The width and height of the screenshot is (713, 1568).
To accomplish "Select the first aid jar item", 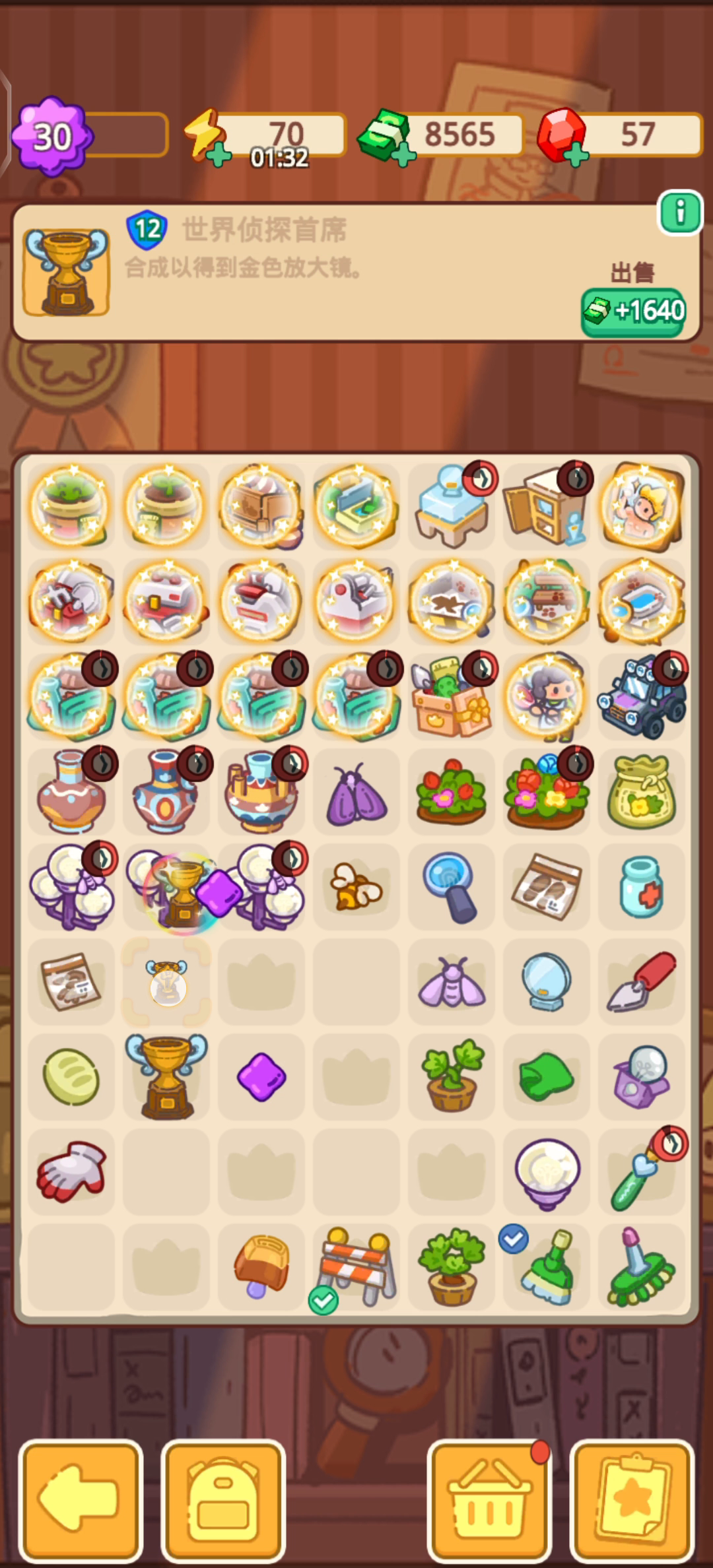I will 642,886.
